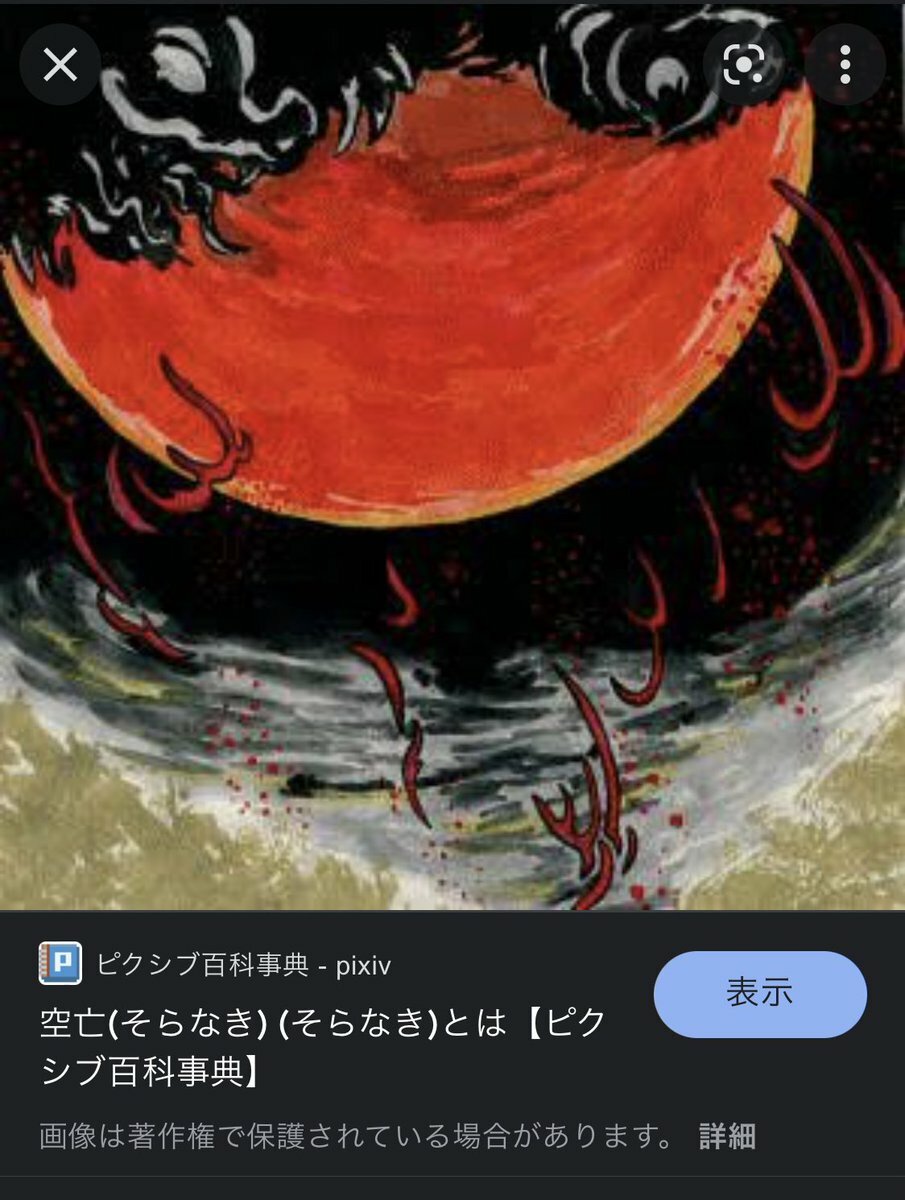The image size is (905, 1200).
Task: Open 詳細 about image copyright
Action: pyautogui.click(x=727, y=1136)
